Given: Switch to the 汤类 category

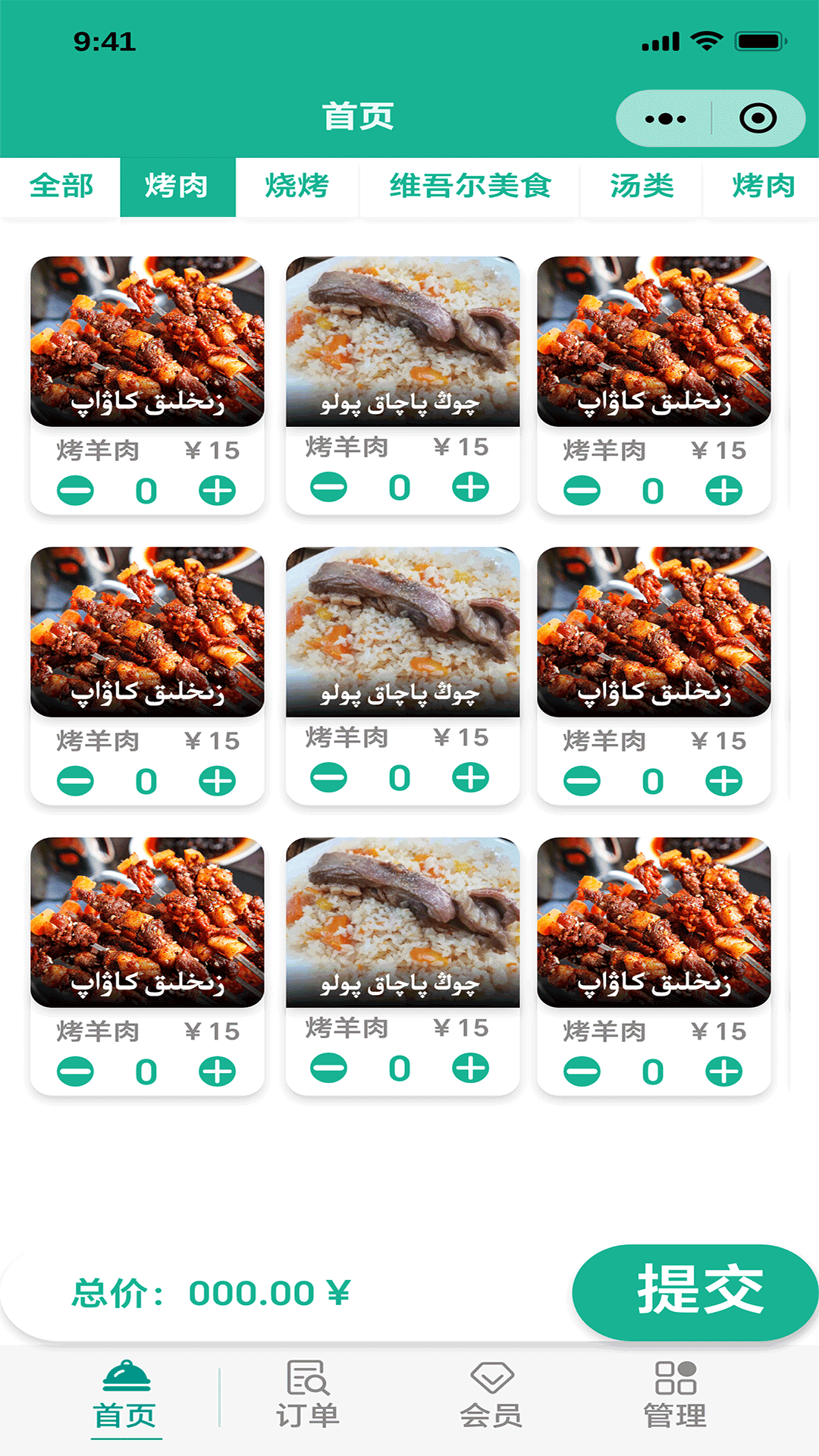Looking at the screenshot, I should click(x=642, y=187).
